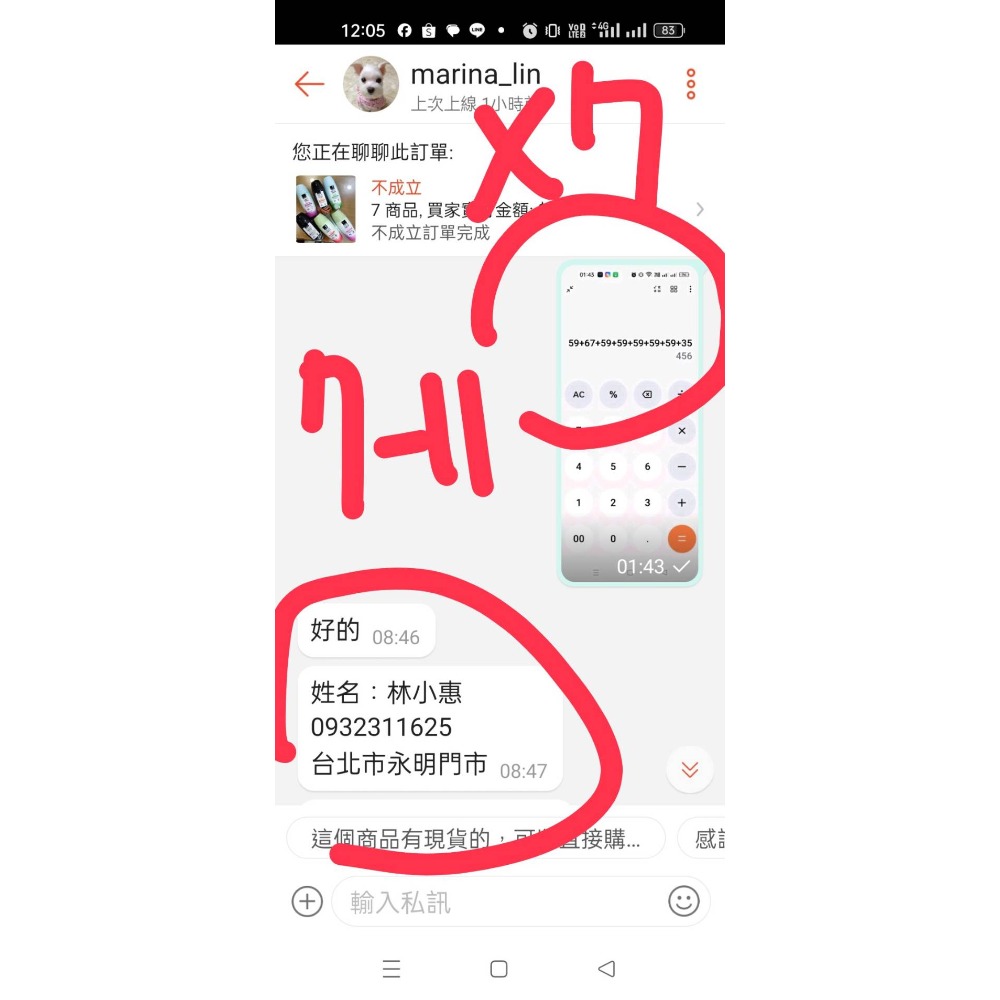
Task: Open the three-dot overflow menu
Action: point(690,84)
